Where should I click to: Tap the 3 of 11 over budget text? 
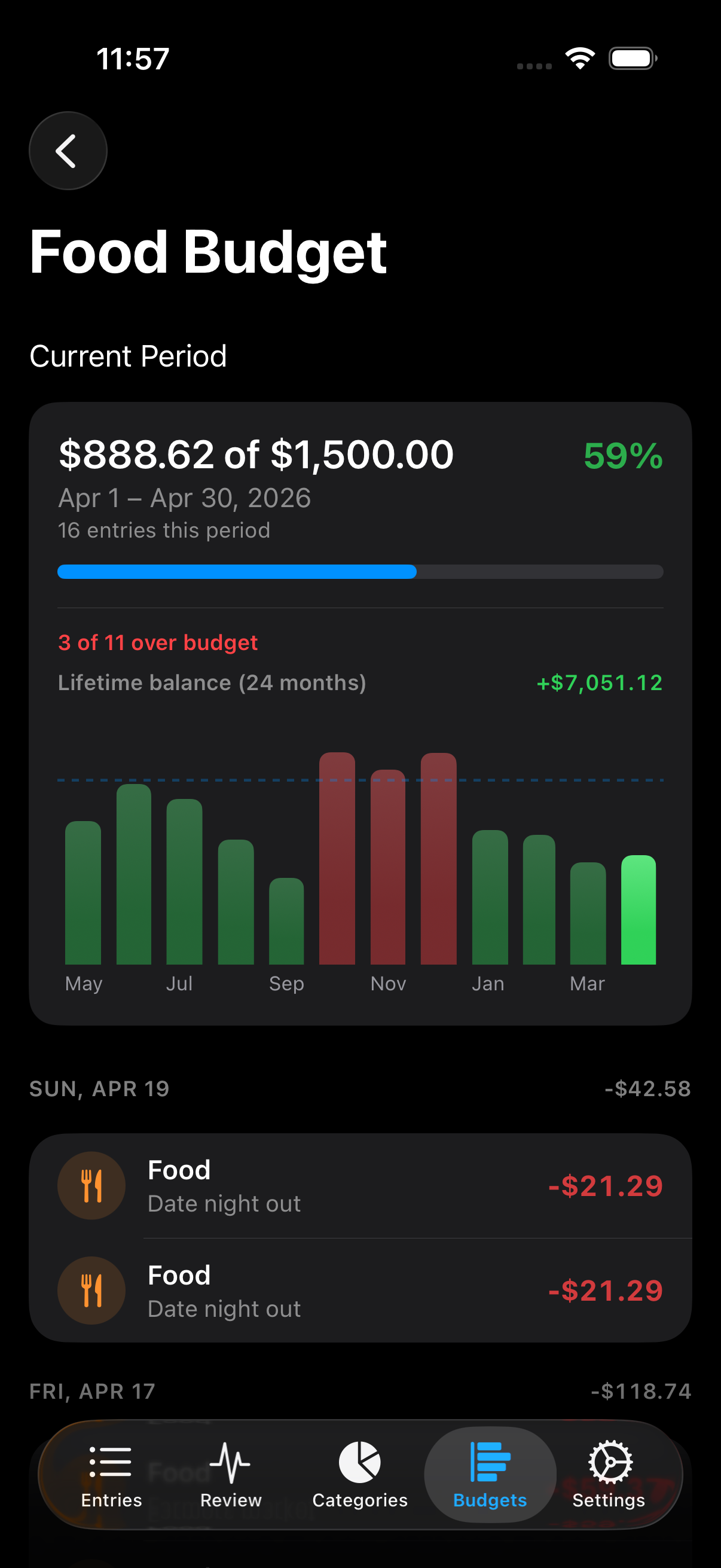pyautogui.click(x=157, y=642)
